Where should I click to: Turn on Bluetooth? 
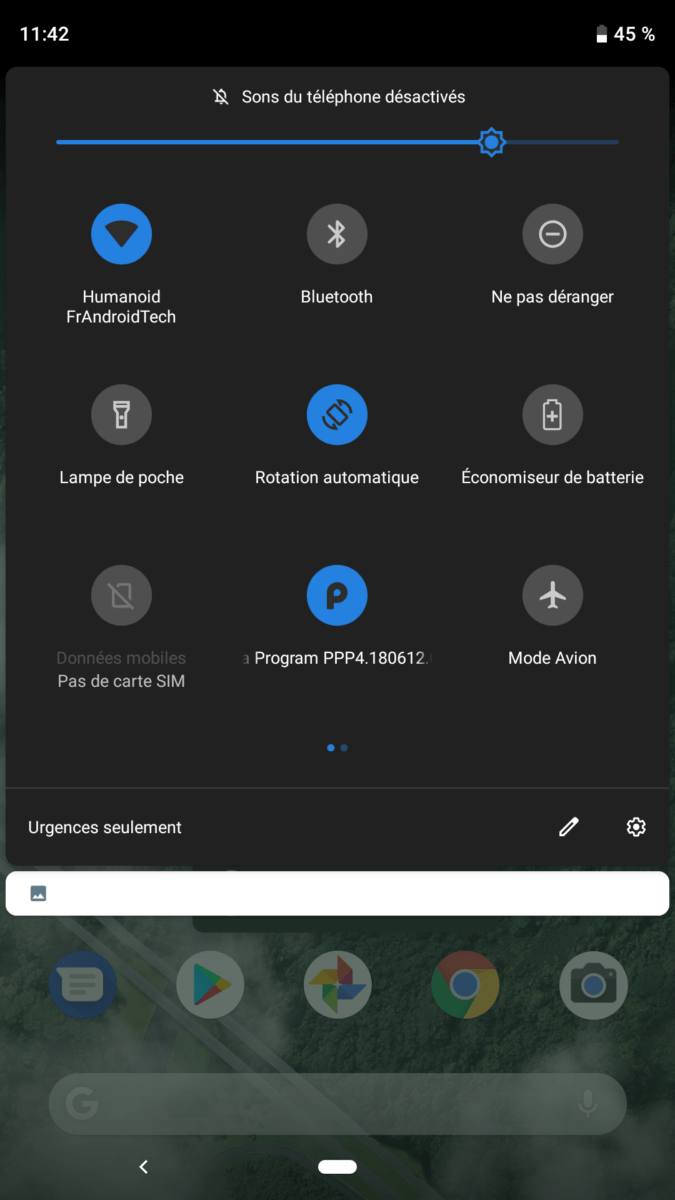(337, 234)
